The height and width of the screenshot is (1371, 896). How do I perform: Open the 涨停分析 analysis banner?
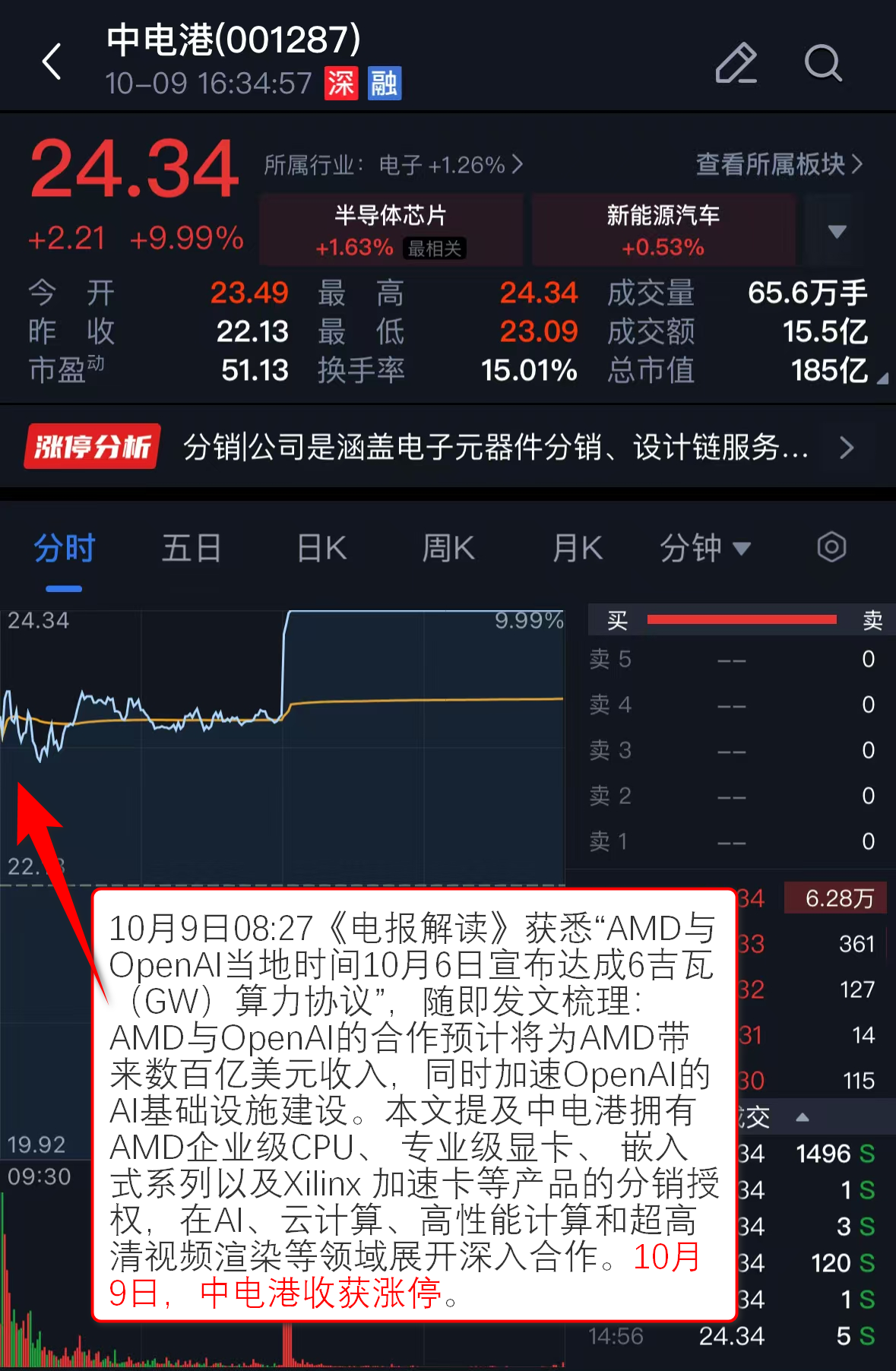click(x=447, y=448)
